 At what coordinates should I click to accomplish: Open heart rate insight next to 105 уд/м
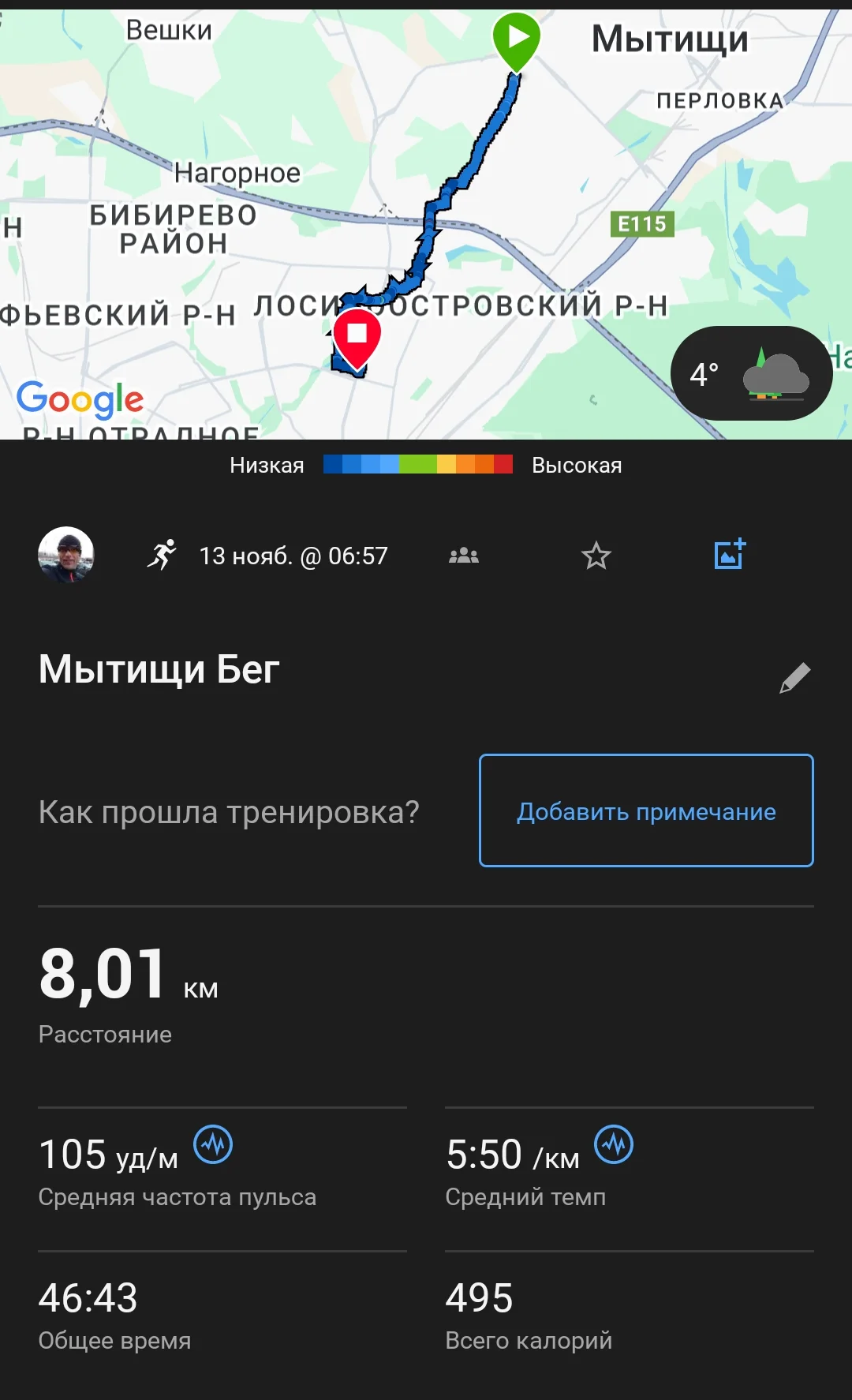214,1144
